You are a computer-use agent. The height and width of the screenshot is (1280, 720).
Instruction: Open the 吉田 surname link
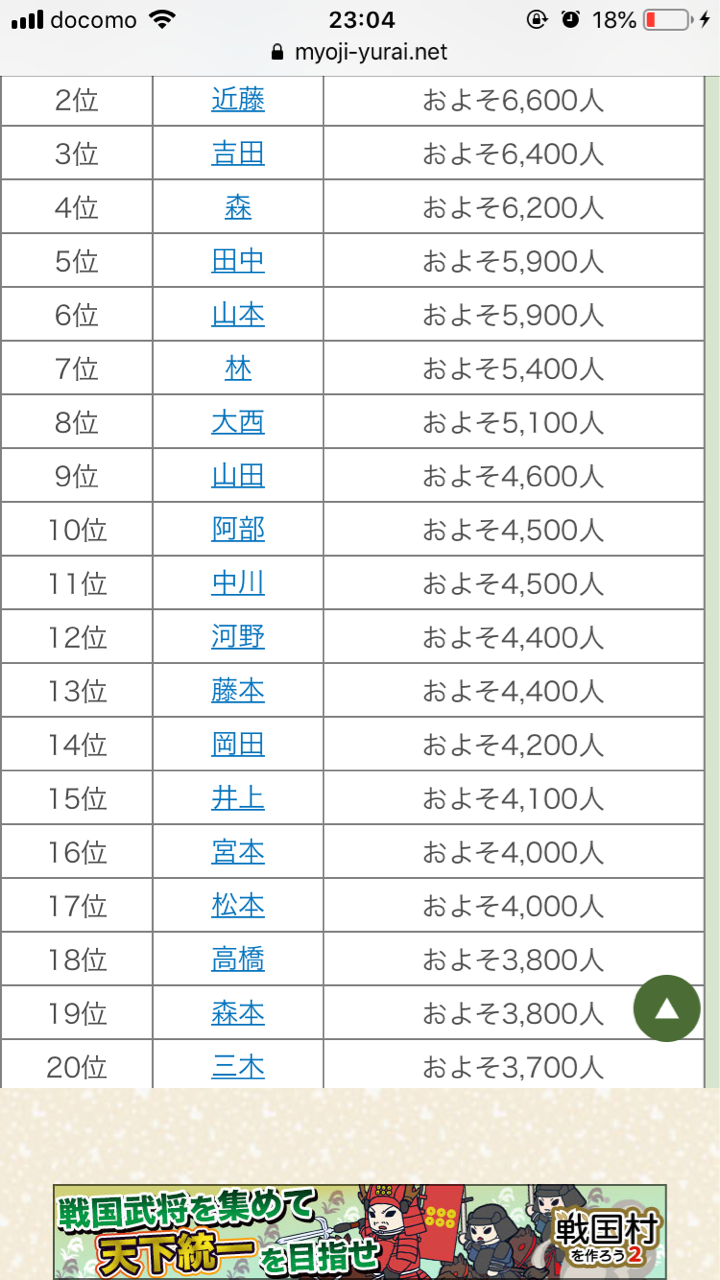pyautogui.click(x=238, y=153)
